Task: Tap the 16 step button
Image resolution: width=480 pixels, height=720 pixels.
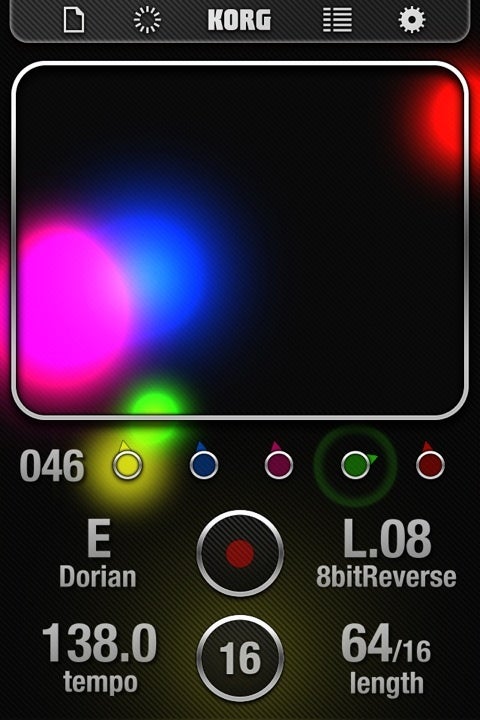Action: [x=240, y=658]
